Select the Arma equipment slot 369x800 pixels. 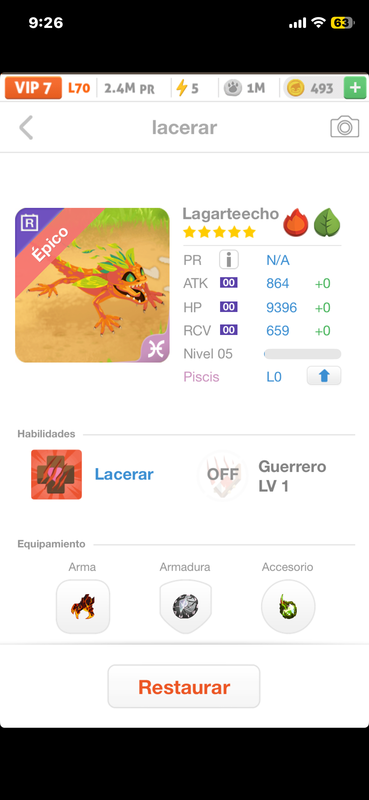(83, 607)
